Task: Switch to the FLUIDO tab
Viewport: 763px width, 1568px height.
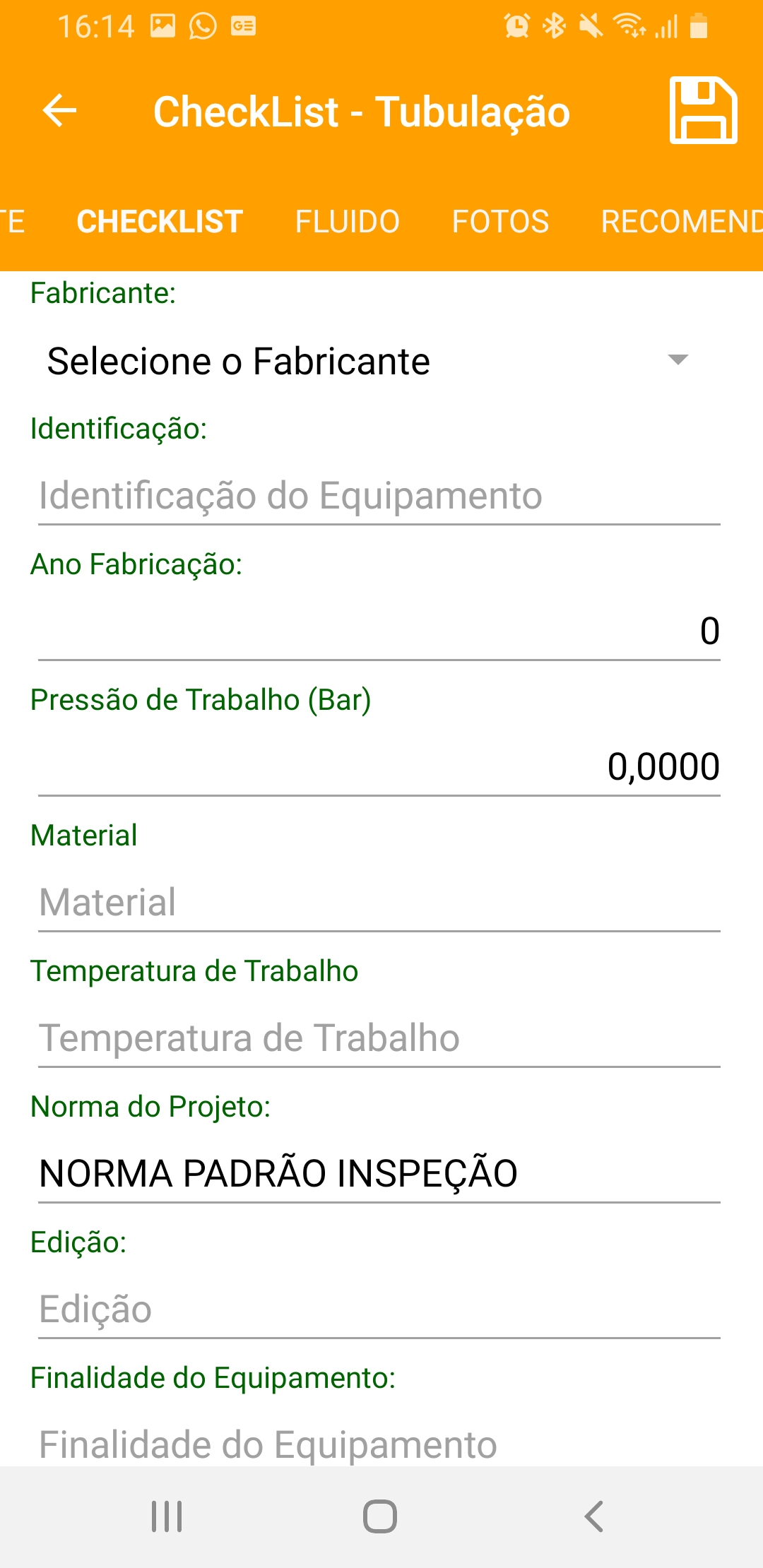Action: 347,222
